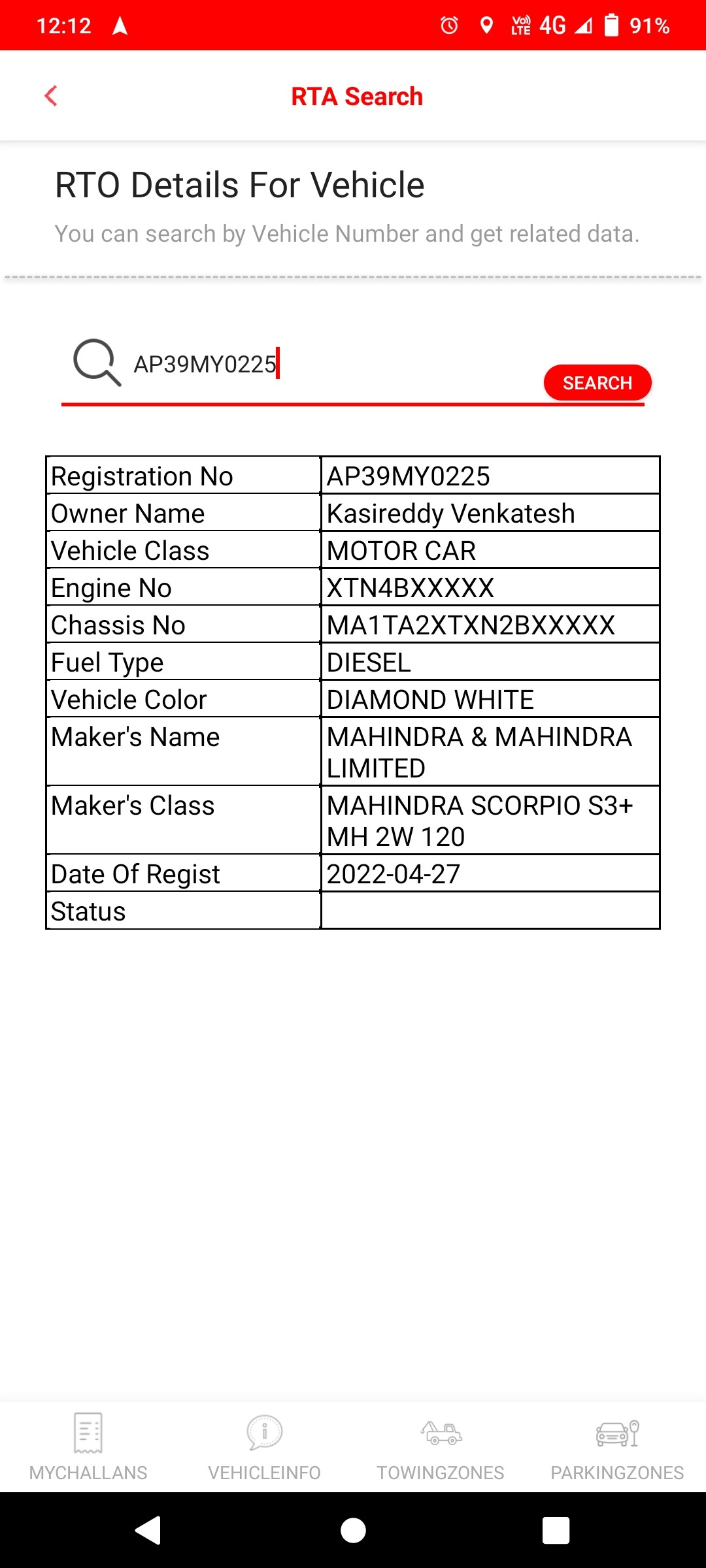Switch to the PARKINGZONES tab
Image resolution: width=706 pixels, height=1568 pixels.
coord(618,1446)
